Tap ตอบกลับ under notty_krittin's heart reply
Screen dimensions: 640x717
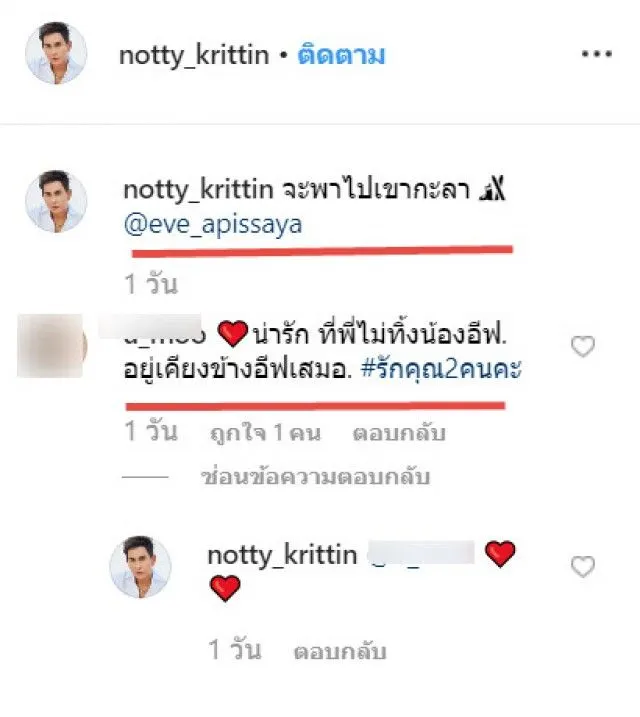(x=339, y=651)
